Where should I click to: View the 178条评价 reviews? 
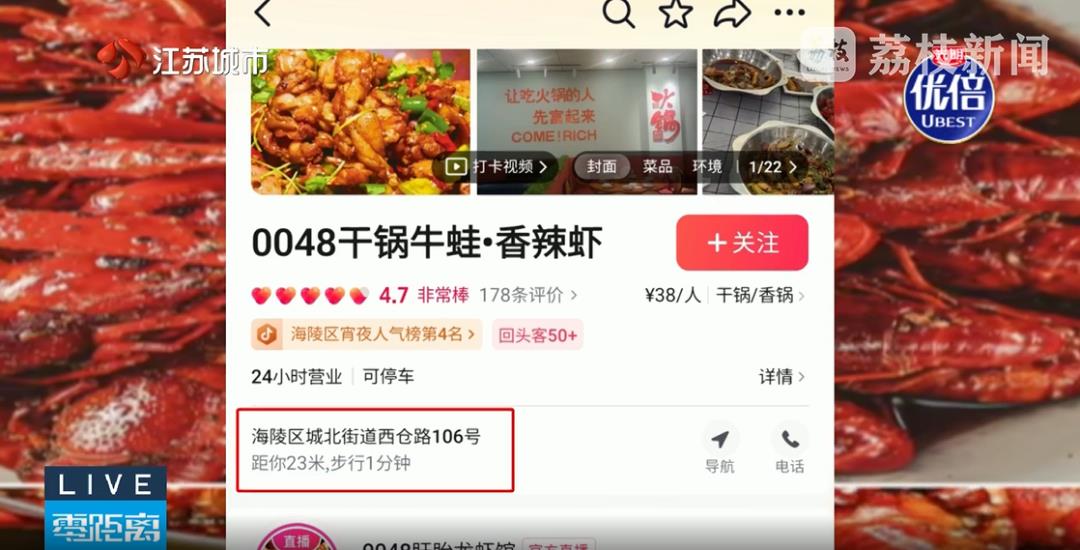point(527,295)
